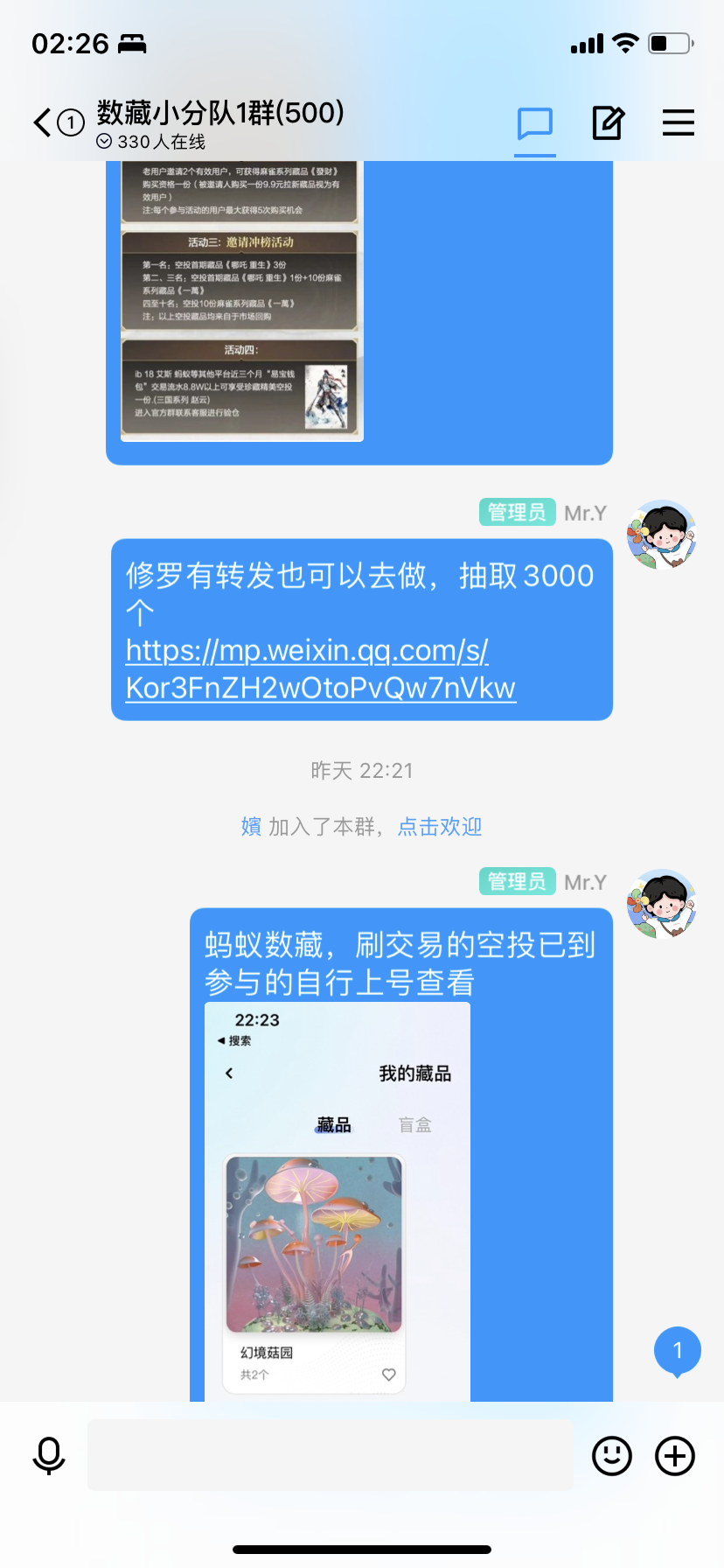Tap the compose/edit icon in top bar

(x=607, y=122)
